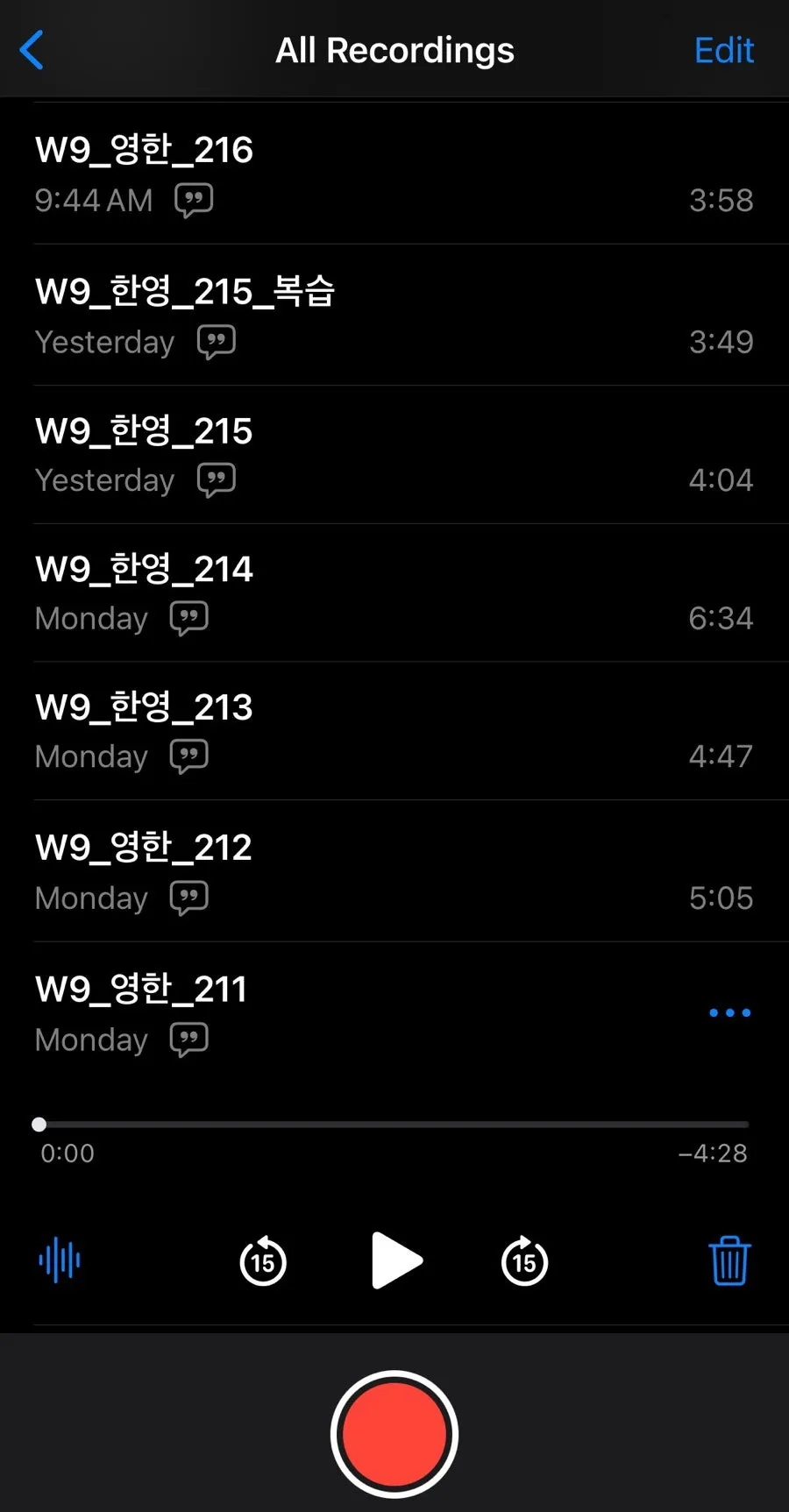789x1512 pixels.
Task: Delete the W9_영한_211 recording
Action: click(x=729, y=1260)
